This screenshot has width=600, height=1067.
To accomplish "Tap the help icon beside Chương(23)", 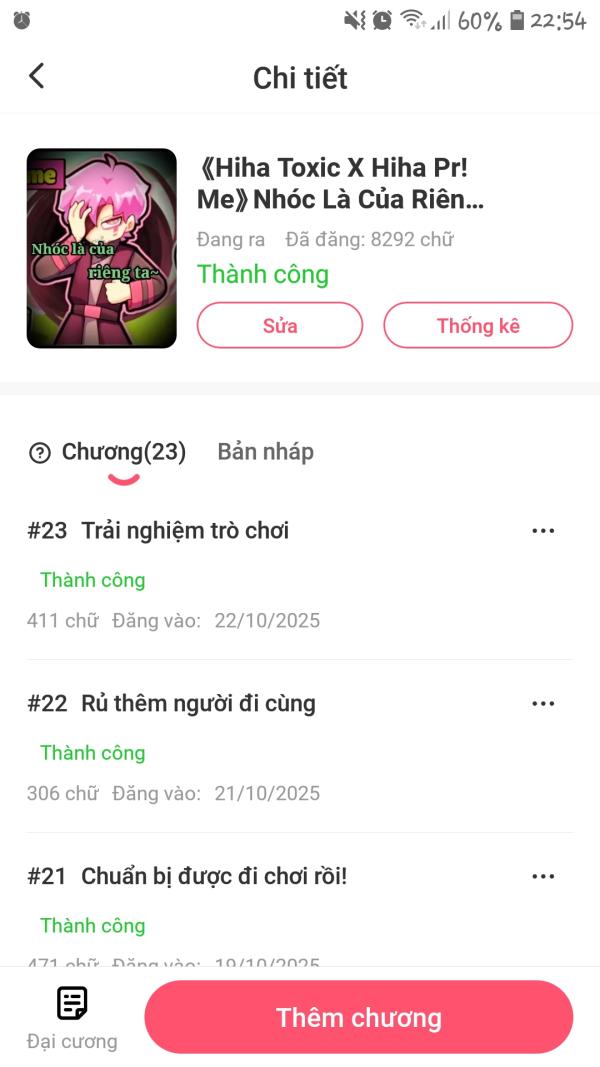I will [x=39, y=453].
